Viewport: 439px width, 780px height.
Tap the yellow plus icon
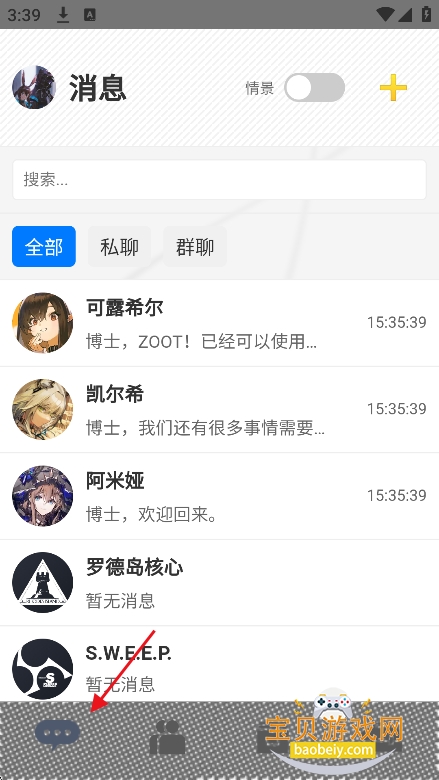point(393,88)
